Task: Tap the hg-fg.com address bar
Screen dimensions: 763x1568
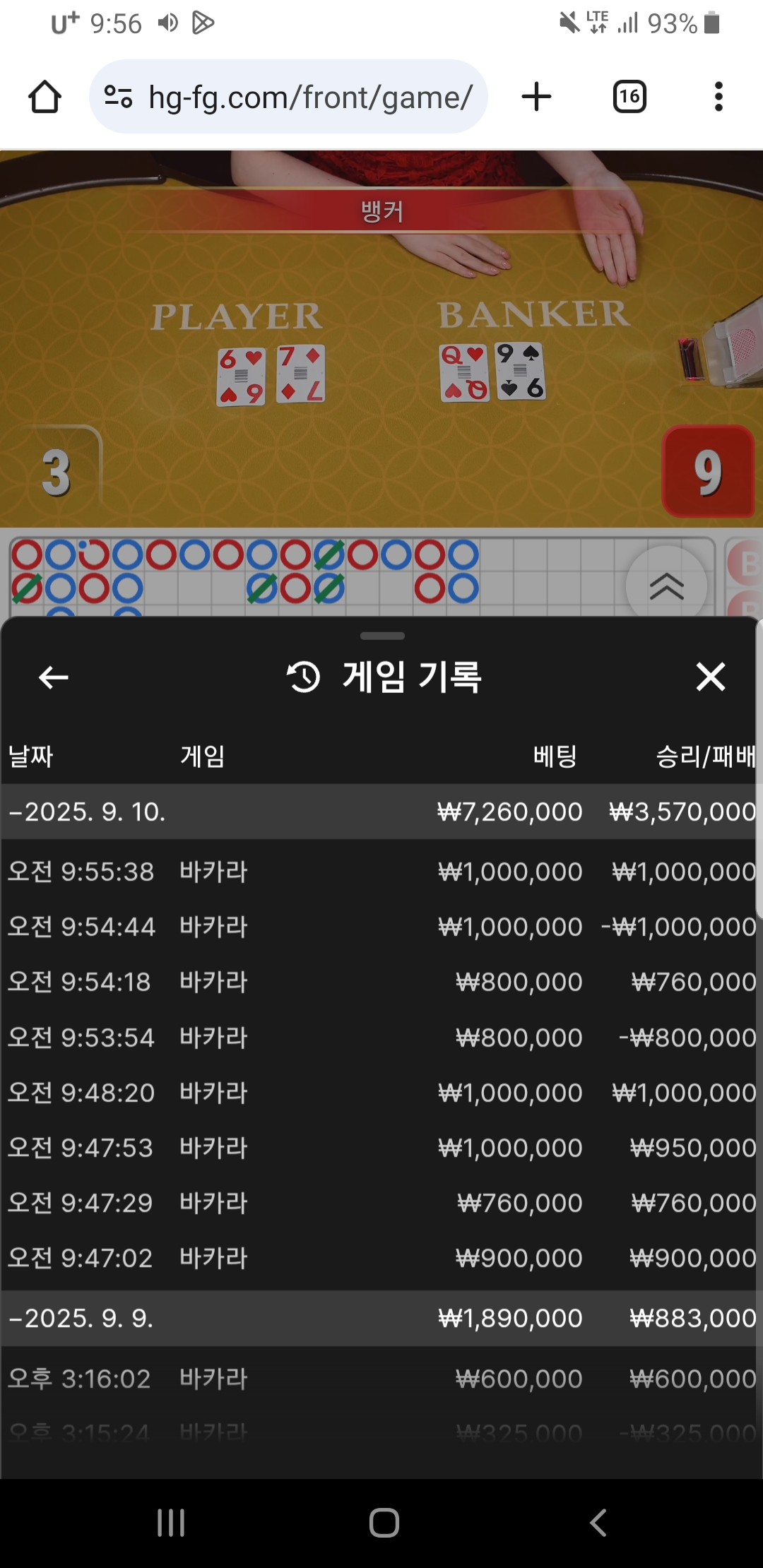Action: coord(297,97)
